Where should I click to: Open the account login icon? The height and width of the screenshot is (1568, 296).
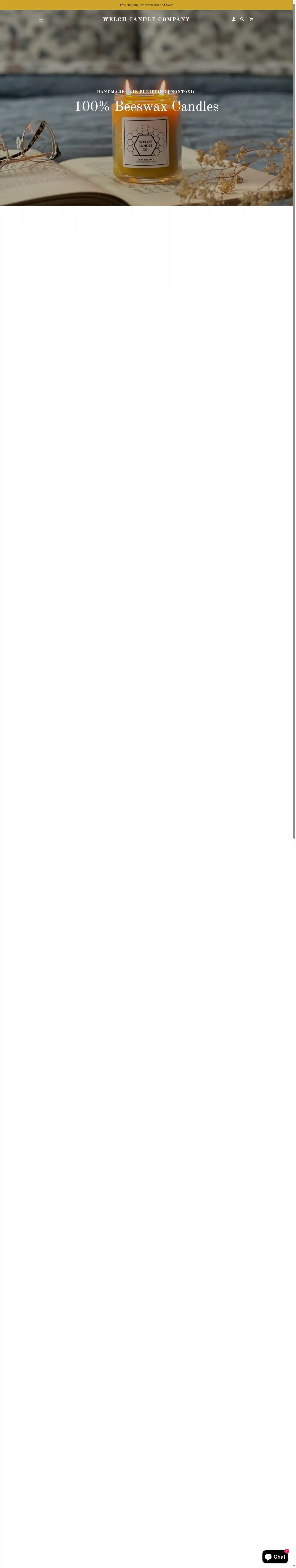[x=233, y=19]
